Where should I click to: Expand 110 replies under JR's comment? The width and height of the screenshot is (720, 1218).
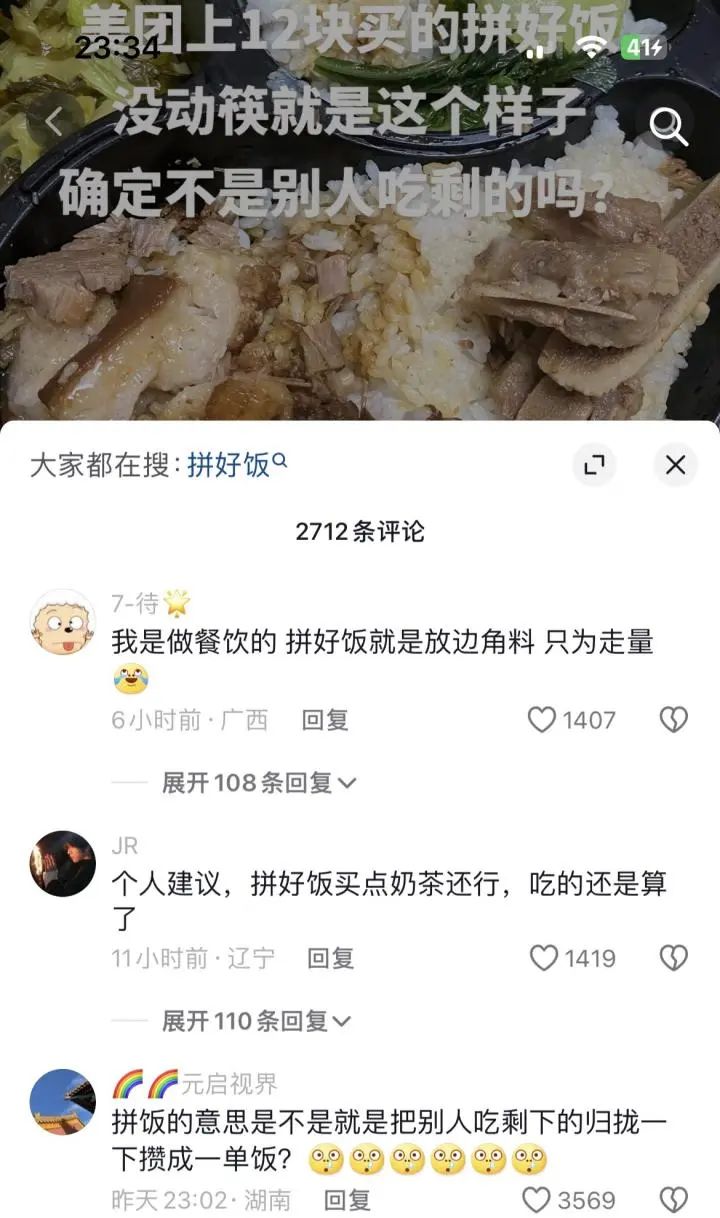tap(257, 1021)
